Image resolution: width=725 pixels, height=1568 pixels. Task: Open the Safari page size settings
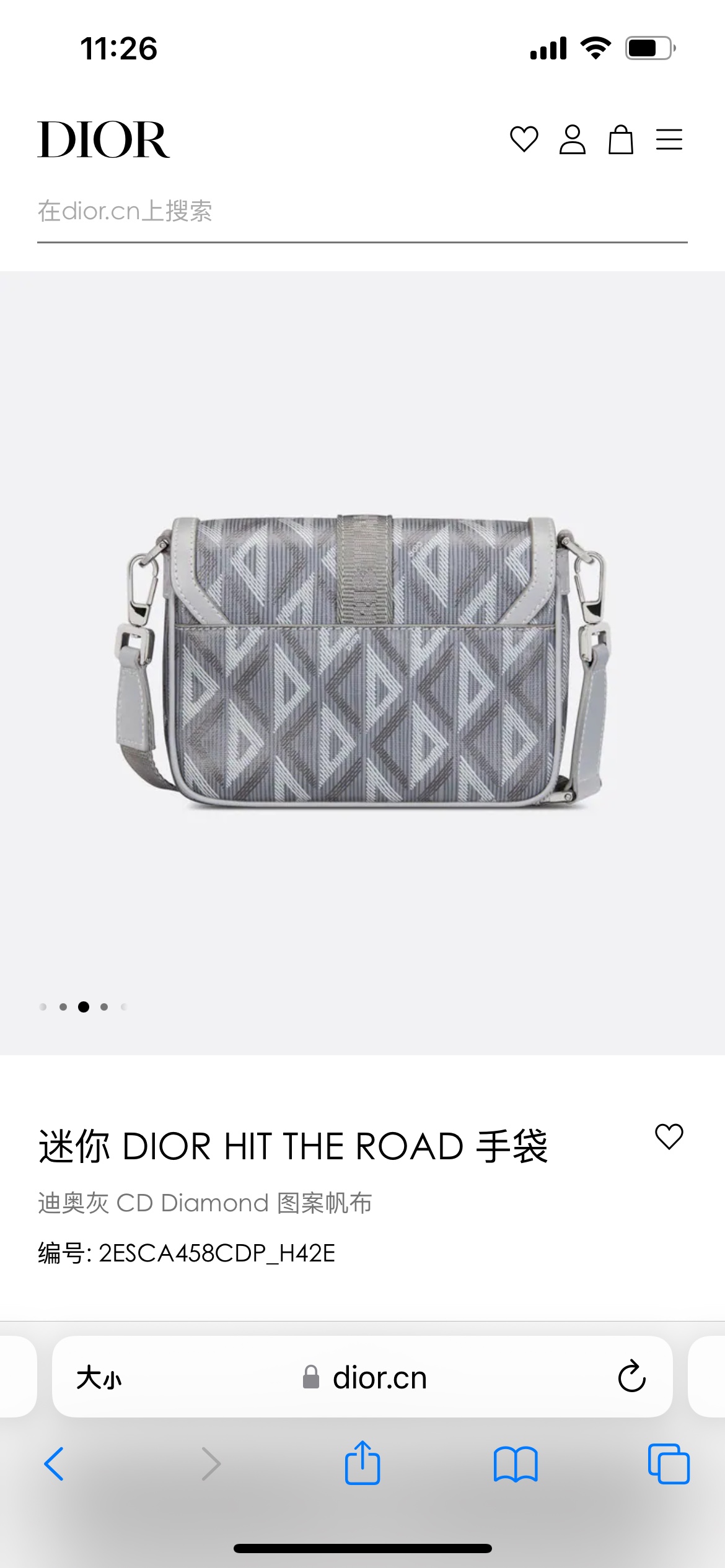point(99,1378)
